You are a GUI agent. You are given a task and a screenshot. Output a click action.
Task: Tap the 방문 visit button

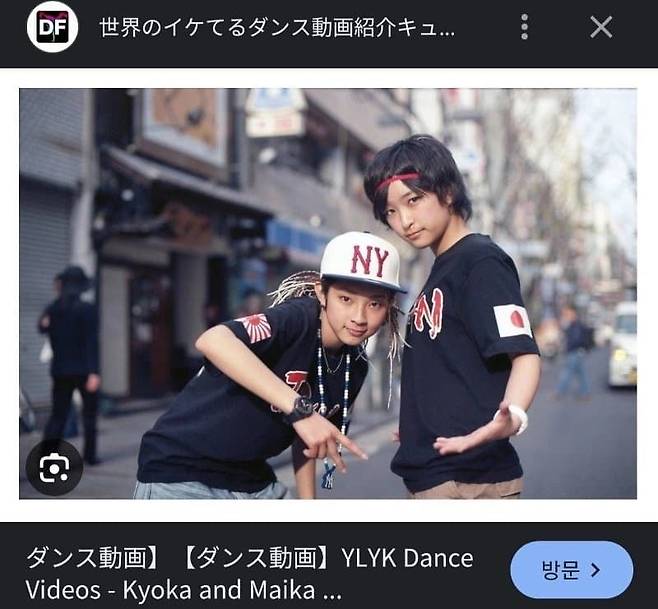pyautogui.click(x=571, y=570)
